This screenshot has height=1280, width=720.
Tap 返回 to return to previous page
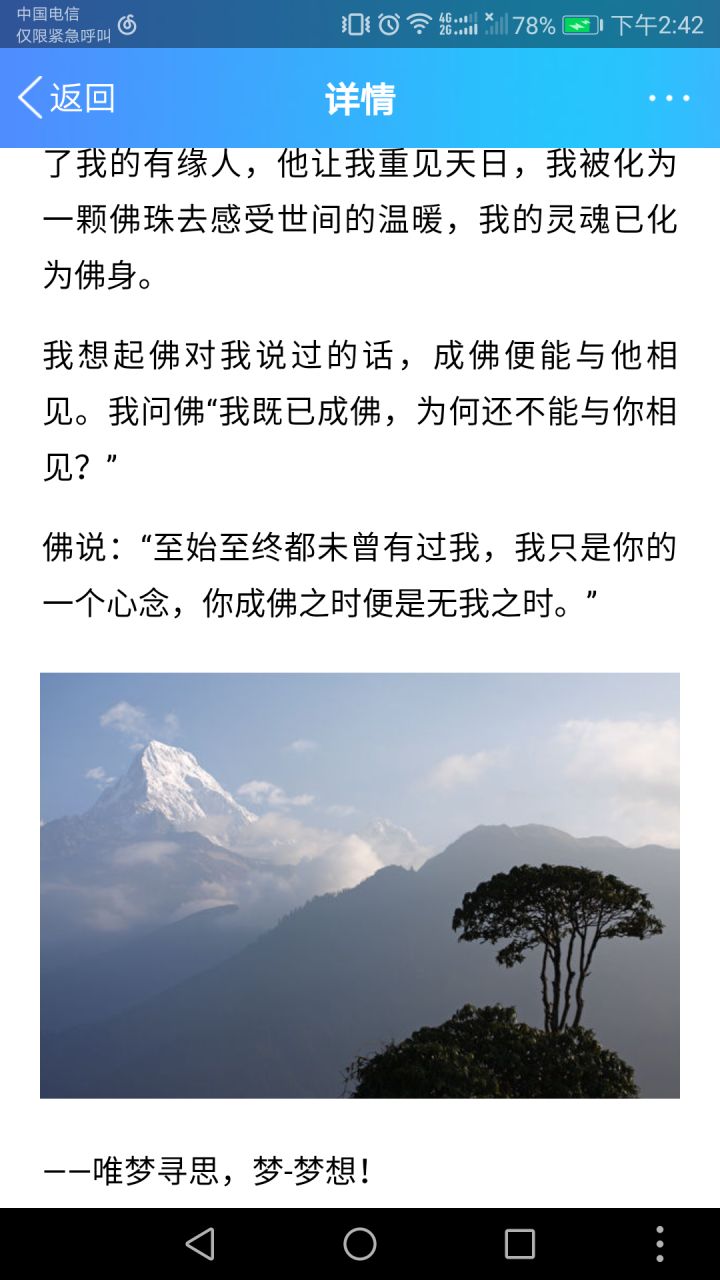[80, 98]
